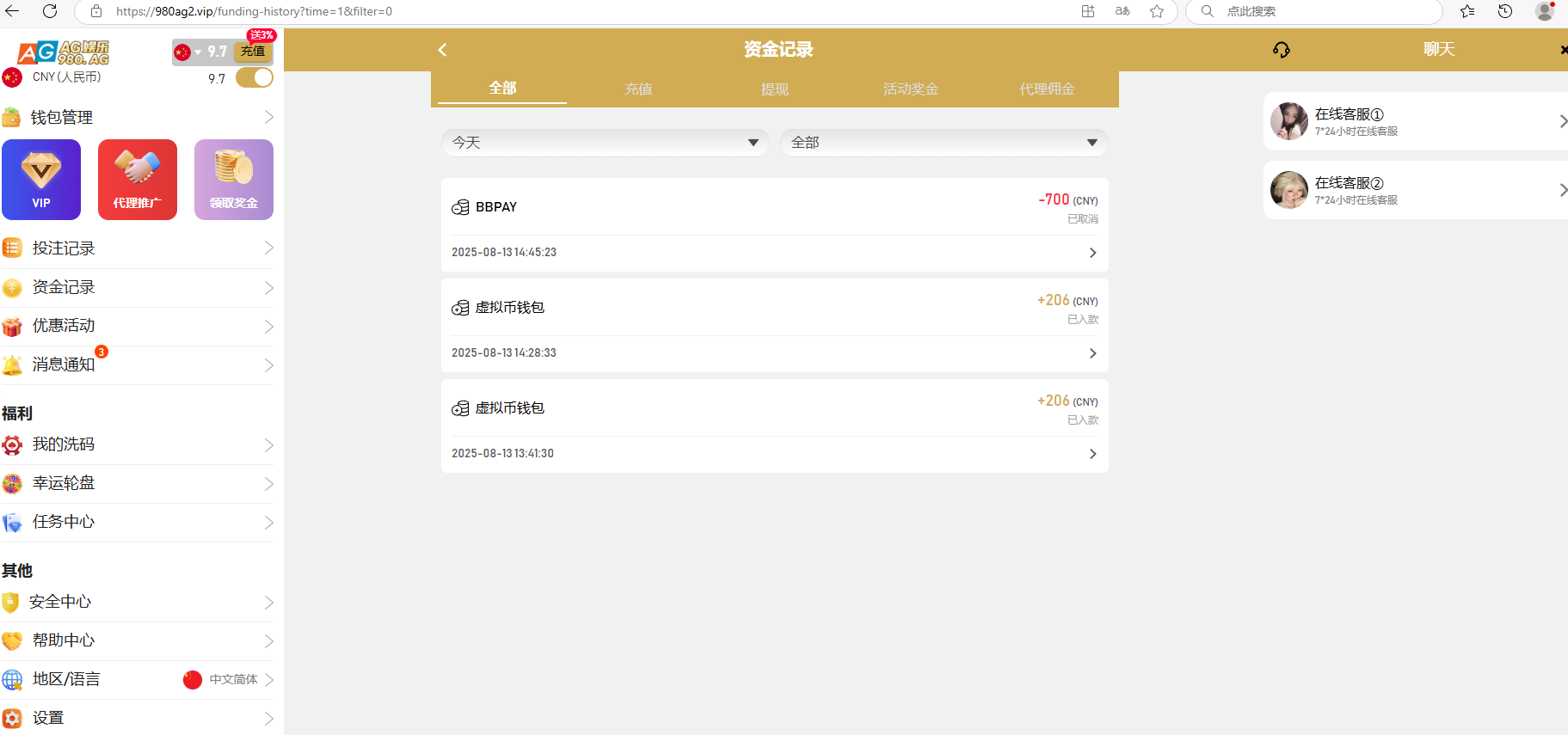The image size is (1568, 735).
Task: Go back from the 资金记录 page
Action: click(x=442, y=50)
